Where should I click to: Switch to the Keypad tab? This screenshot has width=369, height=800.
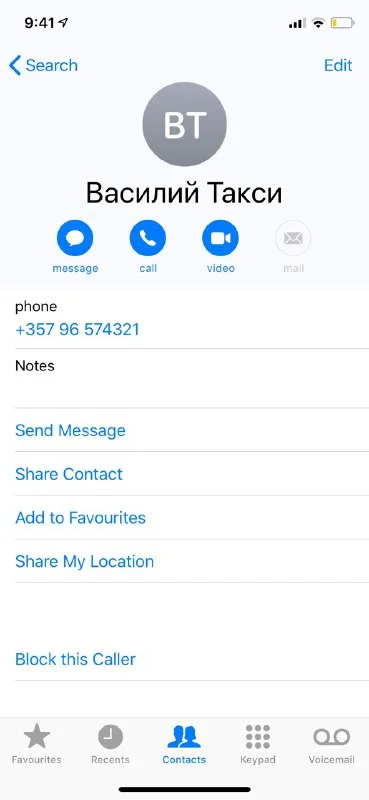coord(258,744)
